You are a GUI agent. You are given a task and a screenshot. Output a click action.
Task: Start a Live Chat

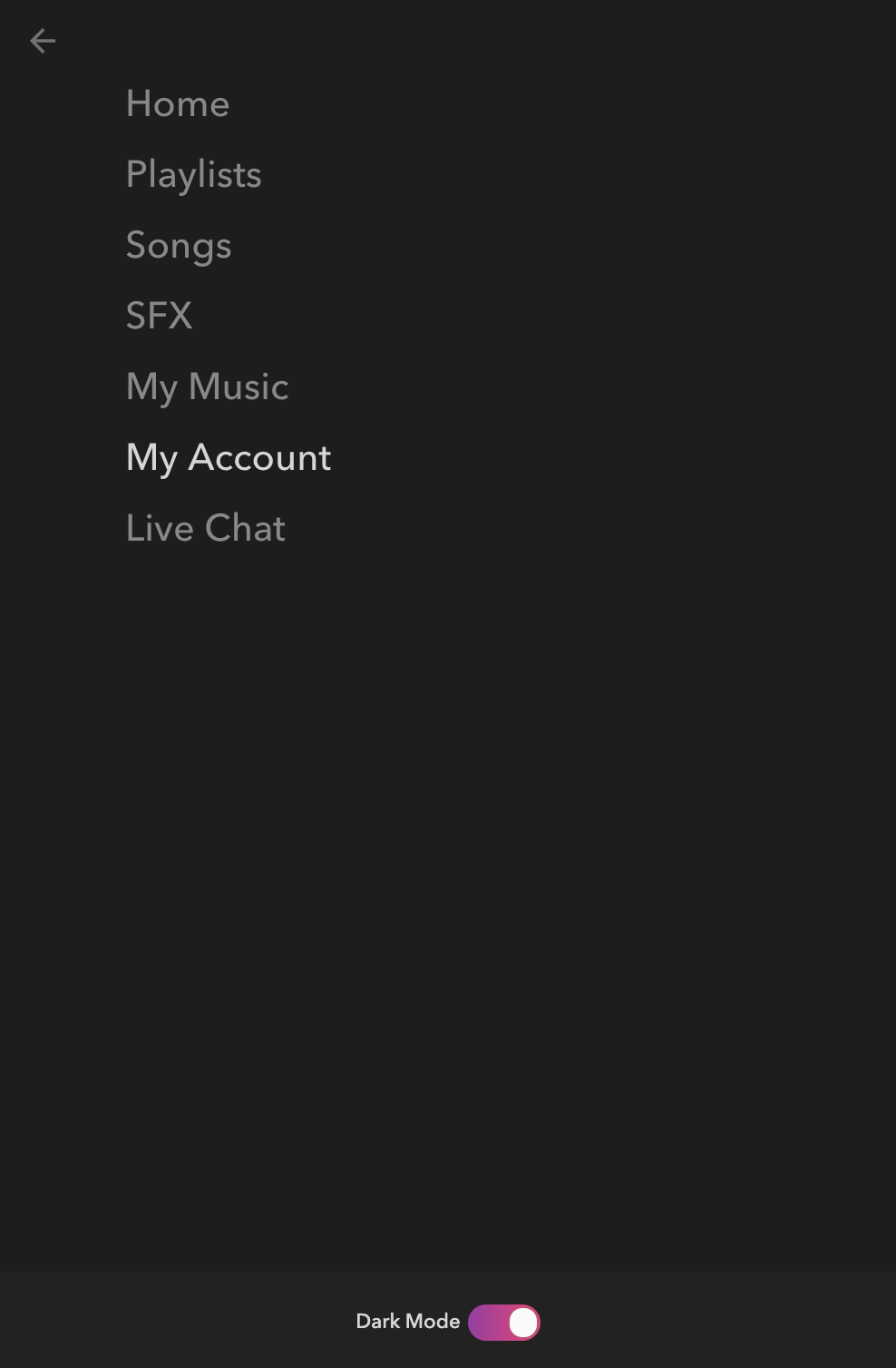click(206, 528)
